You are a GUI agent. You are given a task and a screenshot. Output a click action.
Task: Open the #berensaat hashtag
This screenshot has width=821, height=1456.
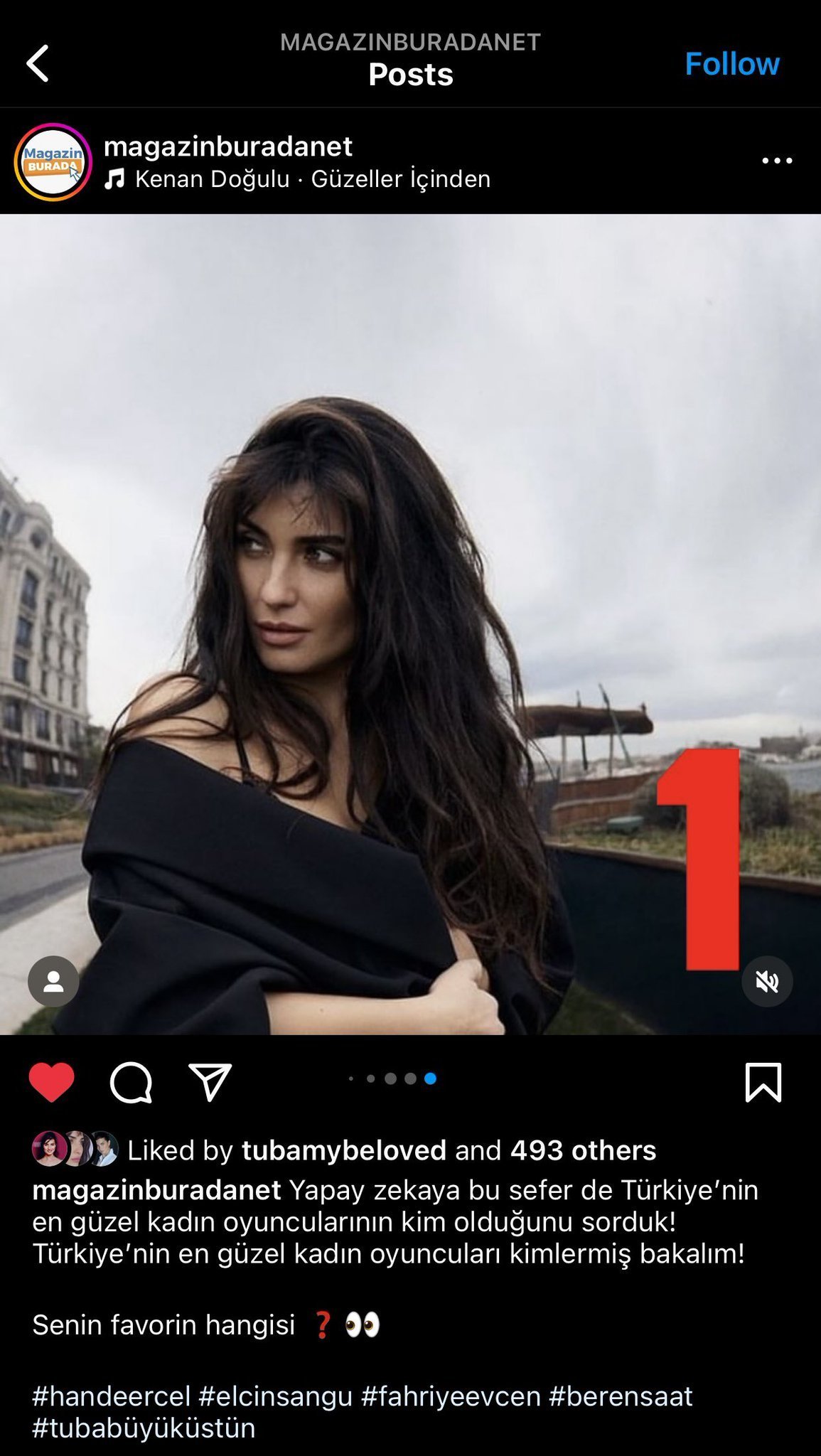pyautogui.click(x=620, y=1396)
